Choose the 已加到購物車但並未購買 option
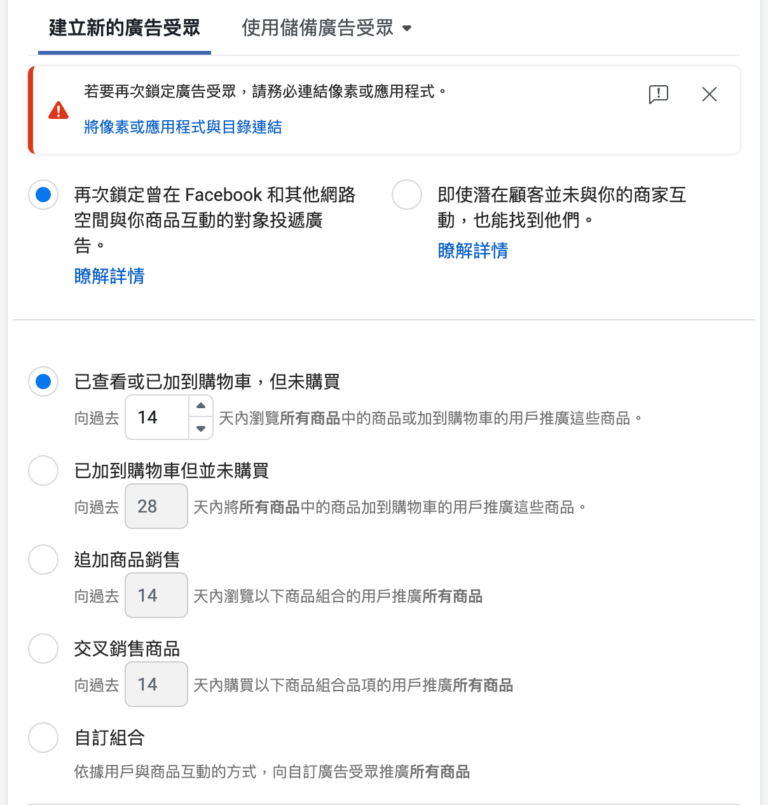The height and width of the screenshot is (805, 768). pos(43,470)
